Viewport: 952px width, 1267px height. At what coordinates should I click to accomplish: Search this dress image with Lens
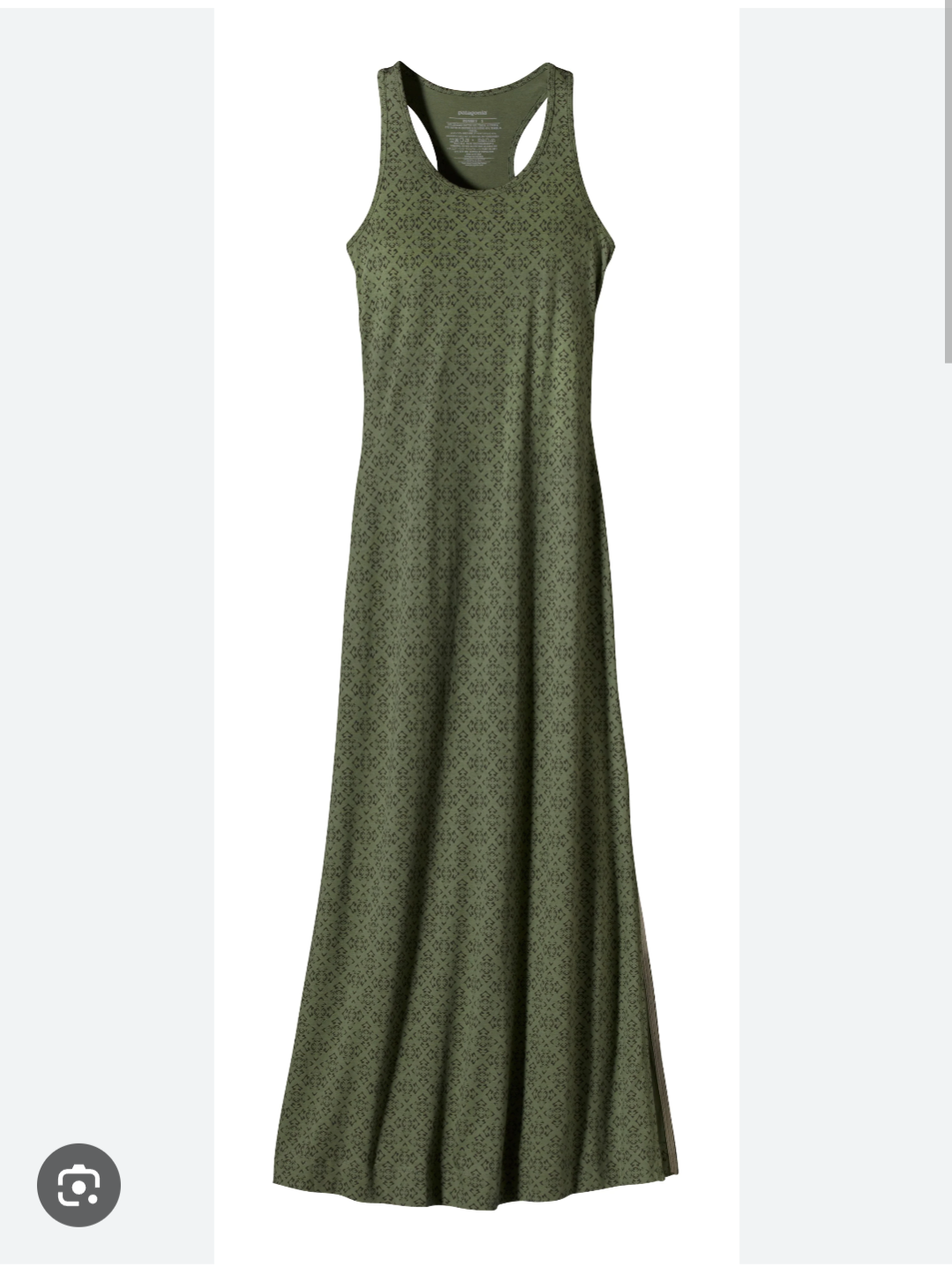click(x=79, y=1185)
